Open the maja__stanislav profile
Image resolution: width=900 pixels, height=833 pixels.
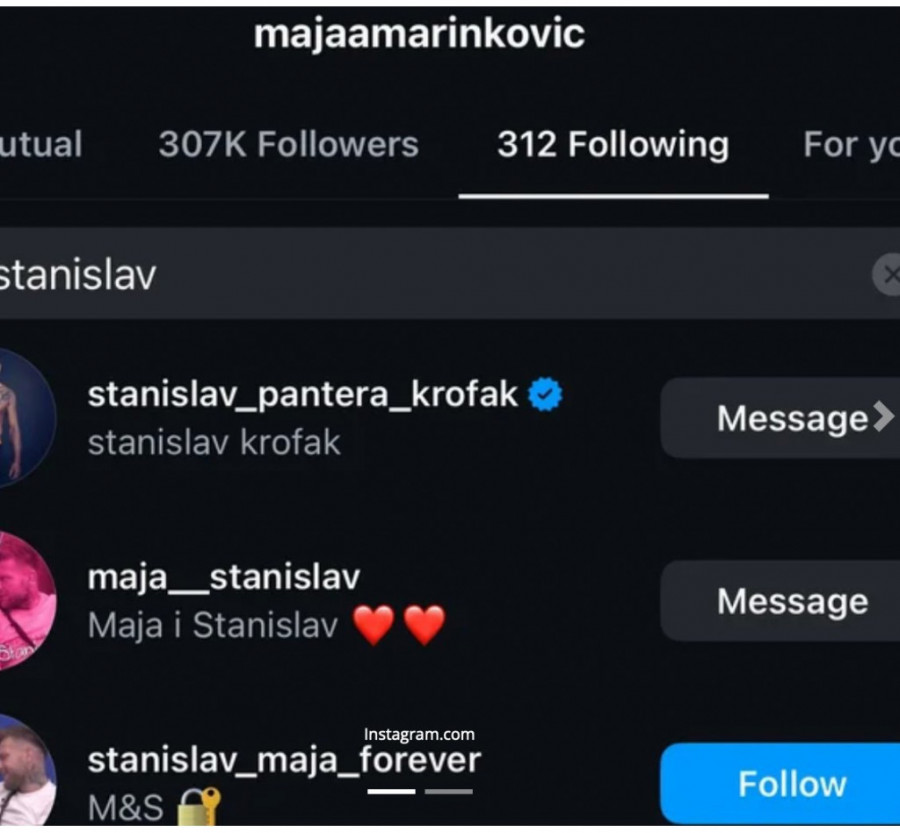pyautogui.click(x=223, y=577)
